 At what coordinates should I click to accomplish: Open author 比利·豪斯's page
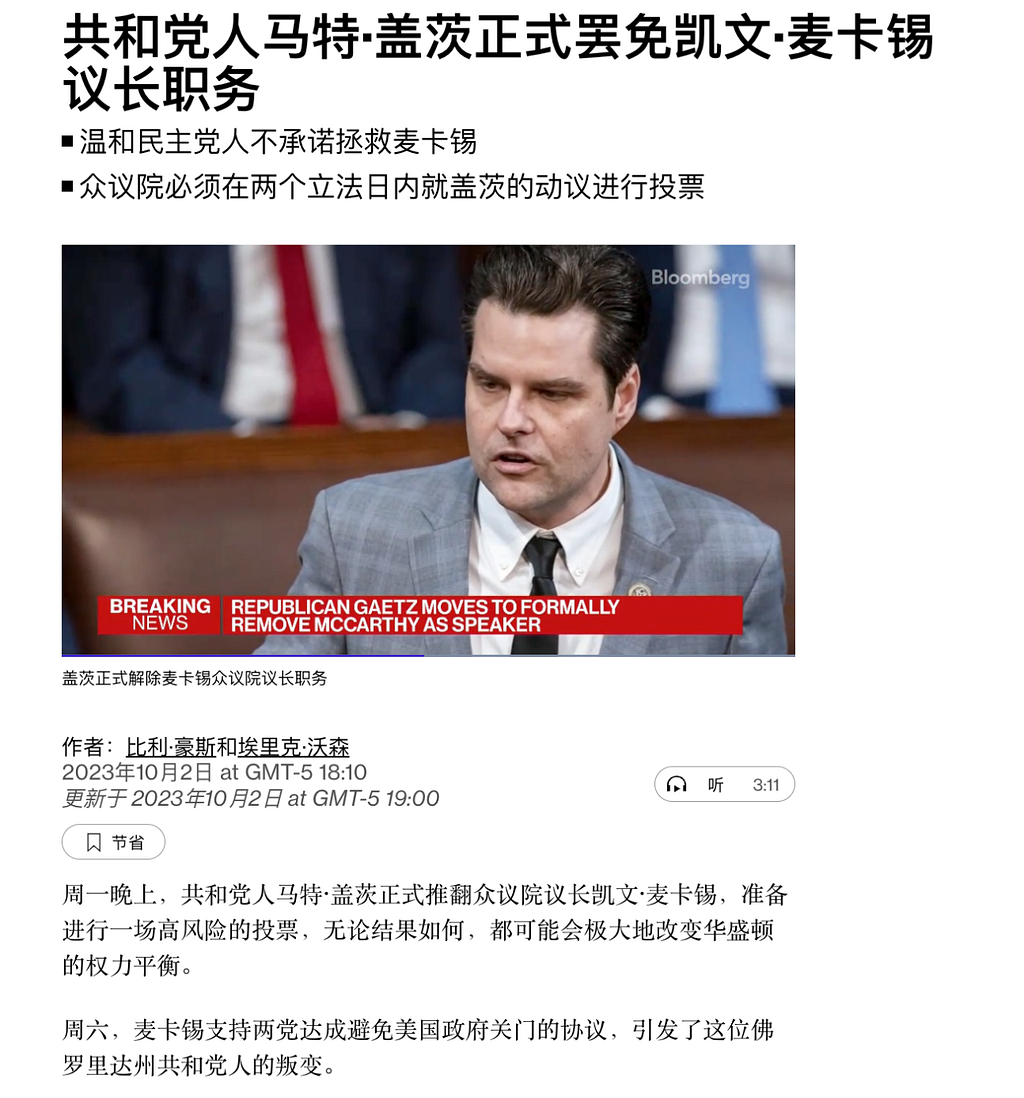171,747
